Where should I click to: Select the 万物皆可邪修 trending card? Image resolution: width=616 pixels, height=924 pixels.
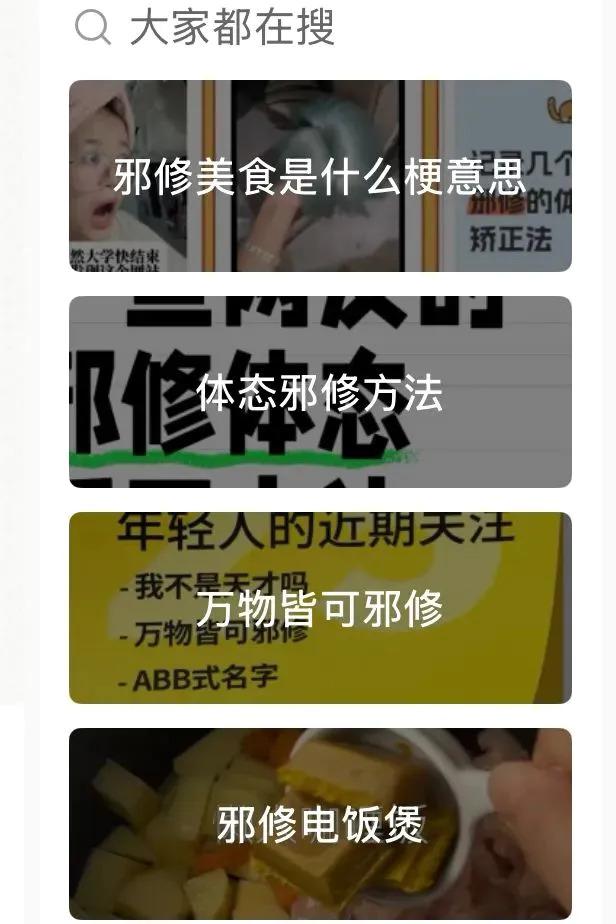click(x=320, y=608)
